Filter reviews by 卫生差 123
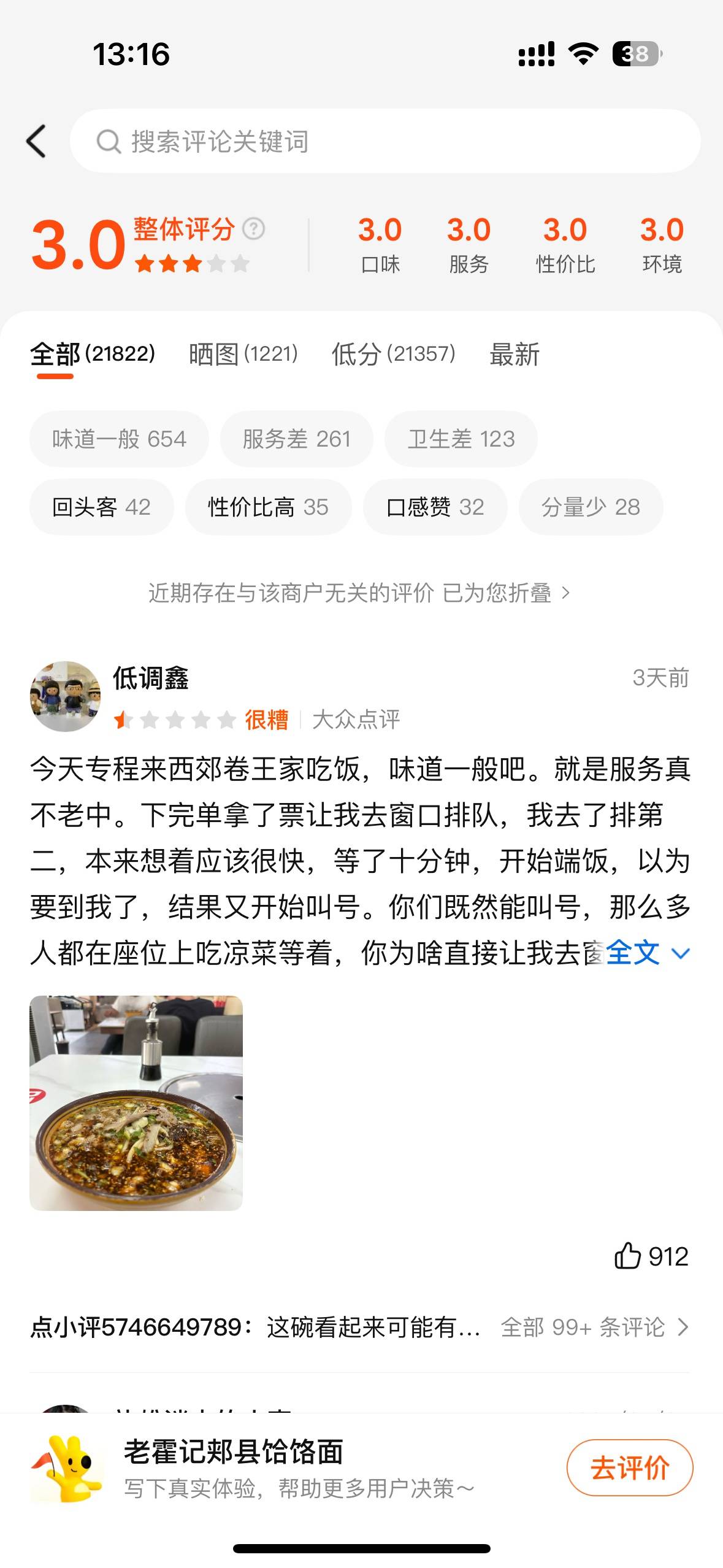Image resolution: width=723 pixels, height=1568 pixels. coord(461,439)
